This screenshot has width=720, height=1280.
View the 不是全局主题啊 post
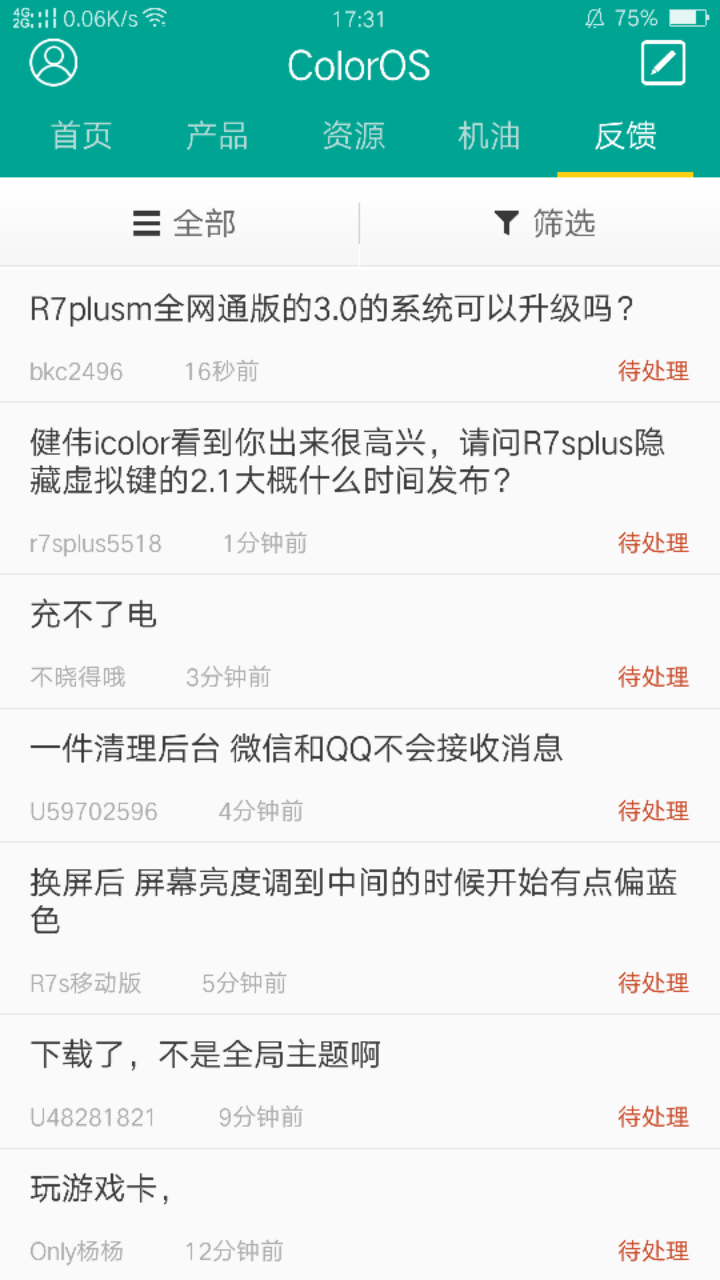(x=205, y=1054)
